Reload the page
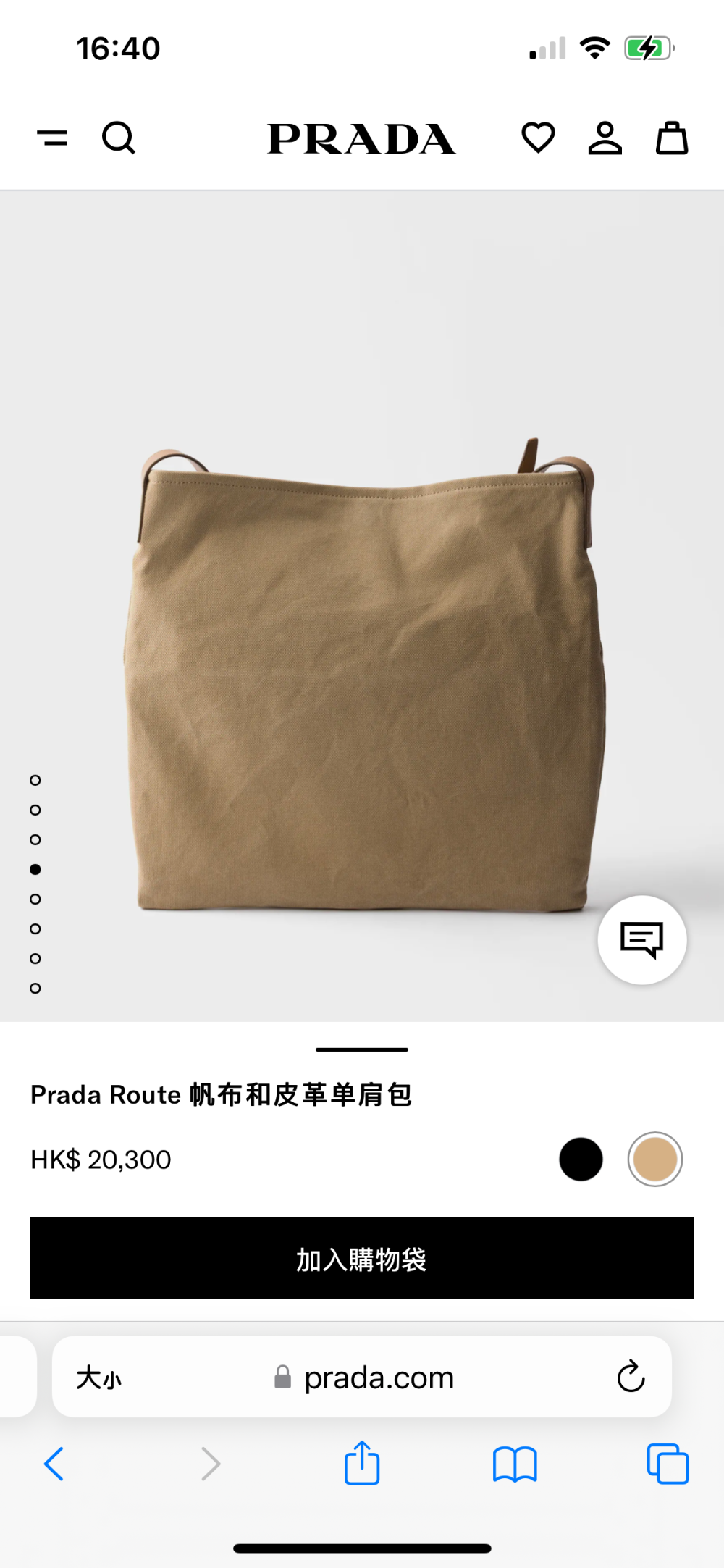Screen dimensions: 724x1568 point(631,1376)
